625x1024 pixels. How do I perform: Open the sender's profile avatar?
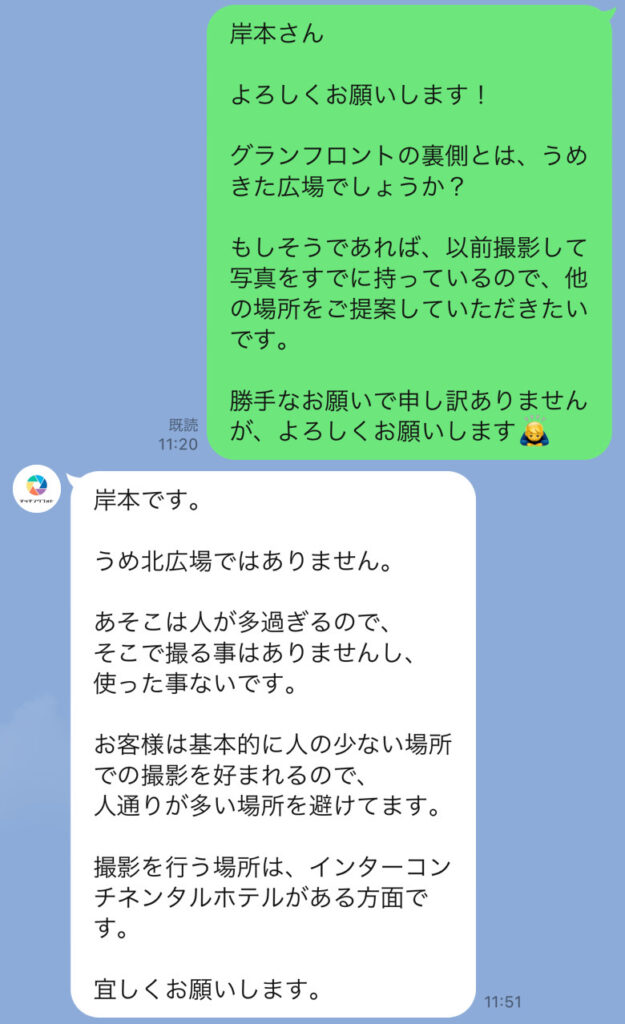[37, 488]
